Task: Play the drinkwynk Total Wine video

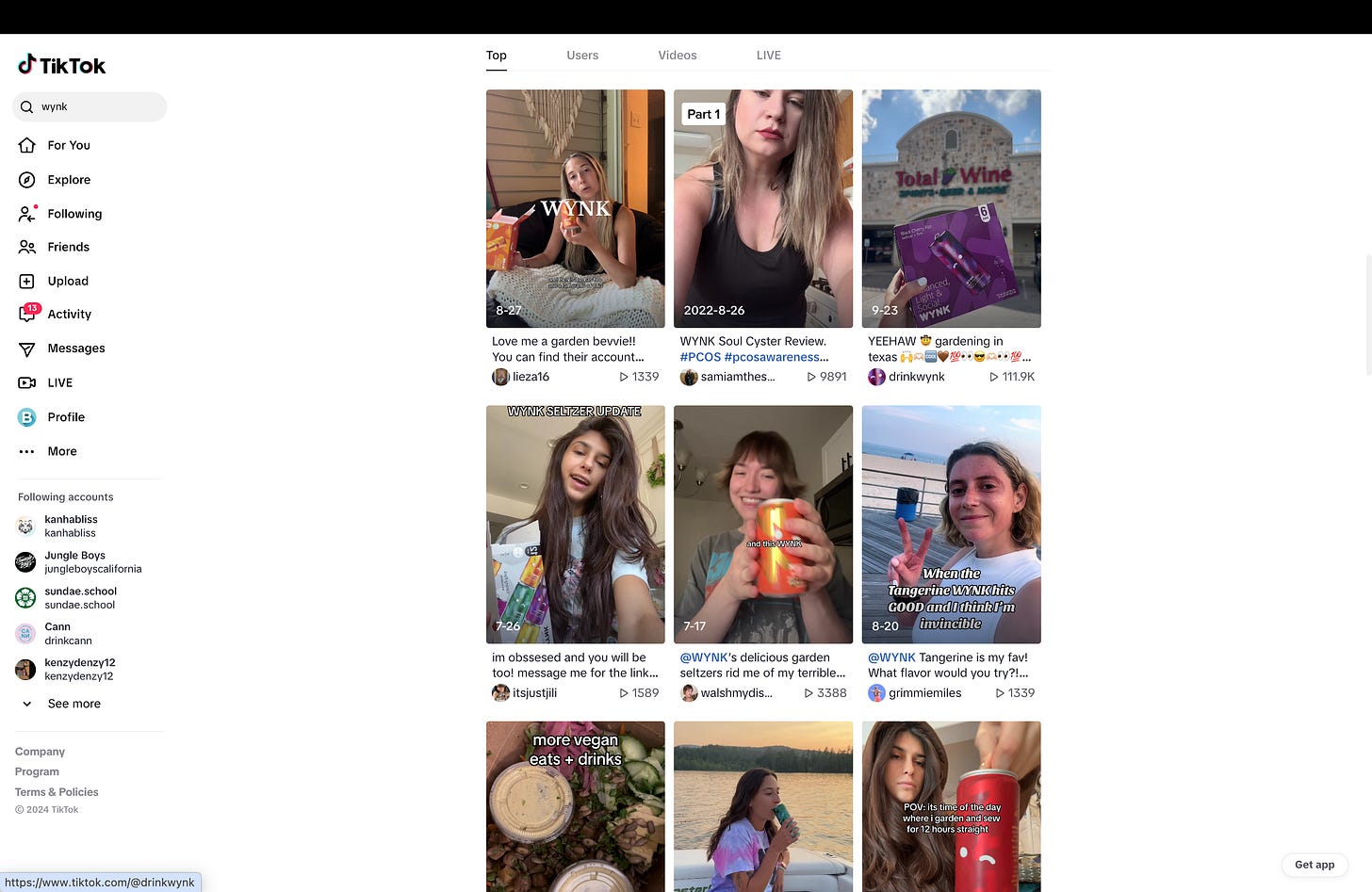Action: pos(952,208)
